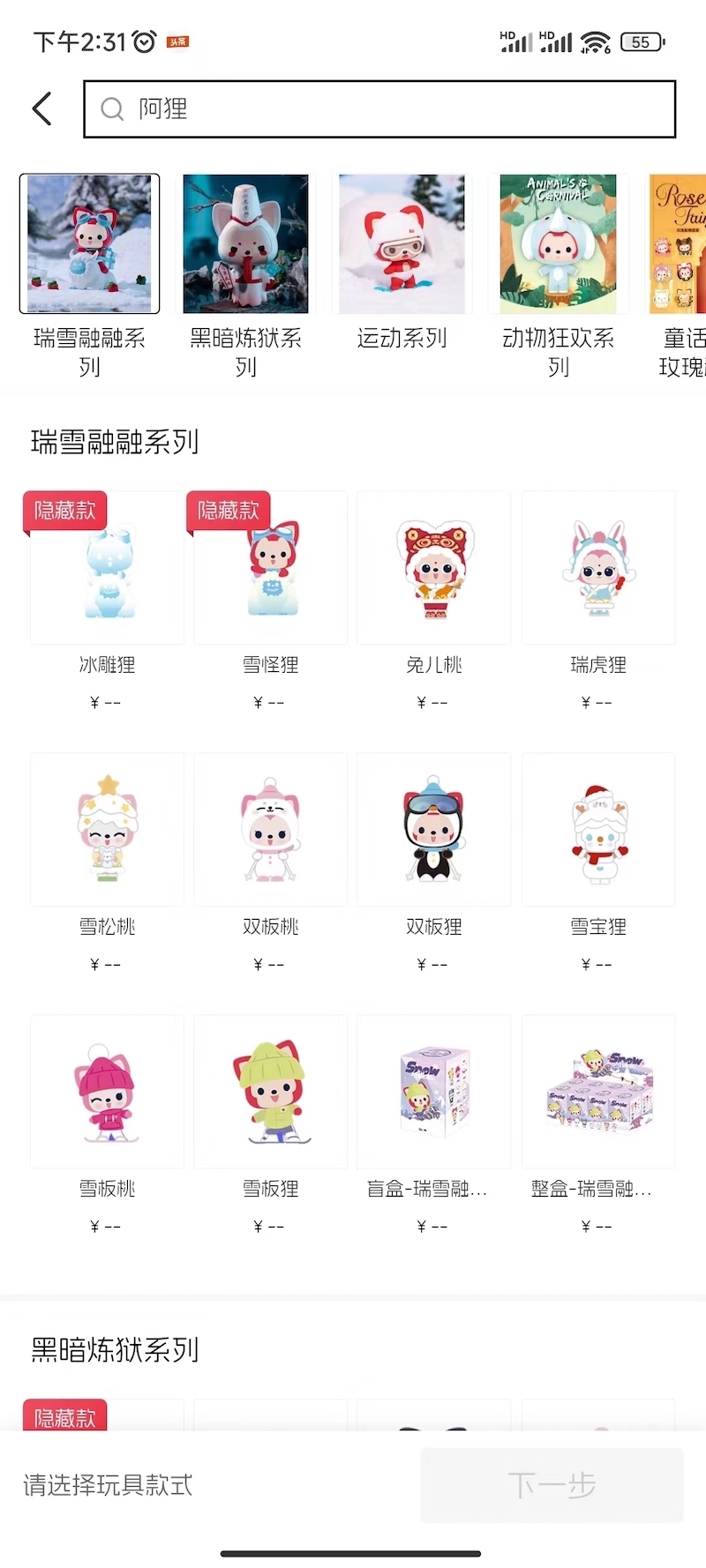706x1568 pixels.
Task: Tap the 请选择玩具款式 prompt text
Action: (x=108, y=1484)
